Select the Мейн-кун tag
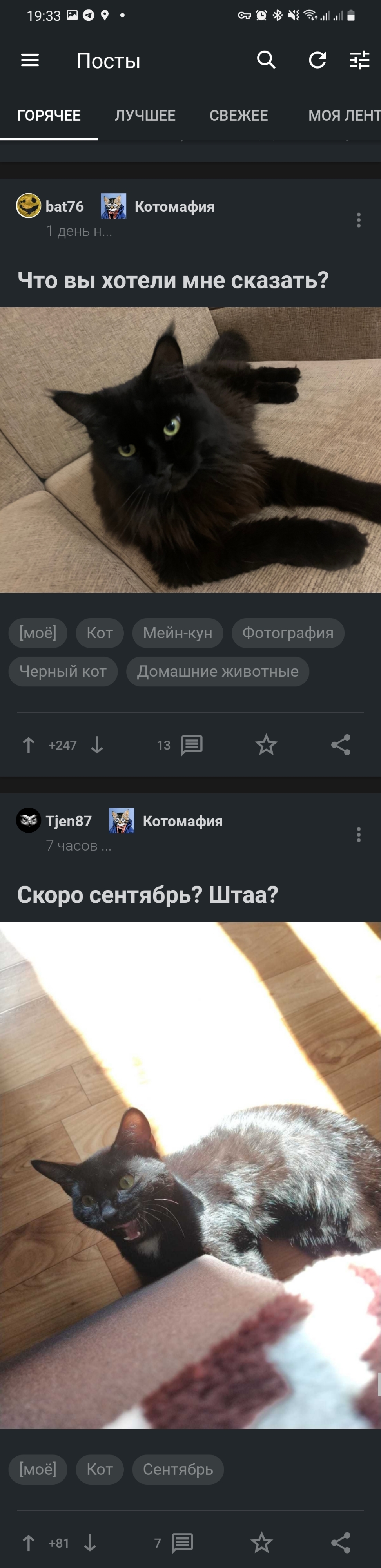The image size is (381, 1568). pos(178,633)
